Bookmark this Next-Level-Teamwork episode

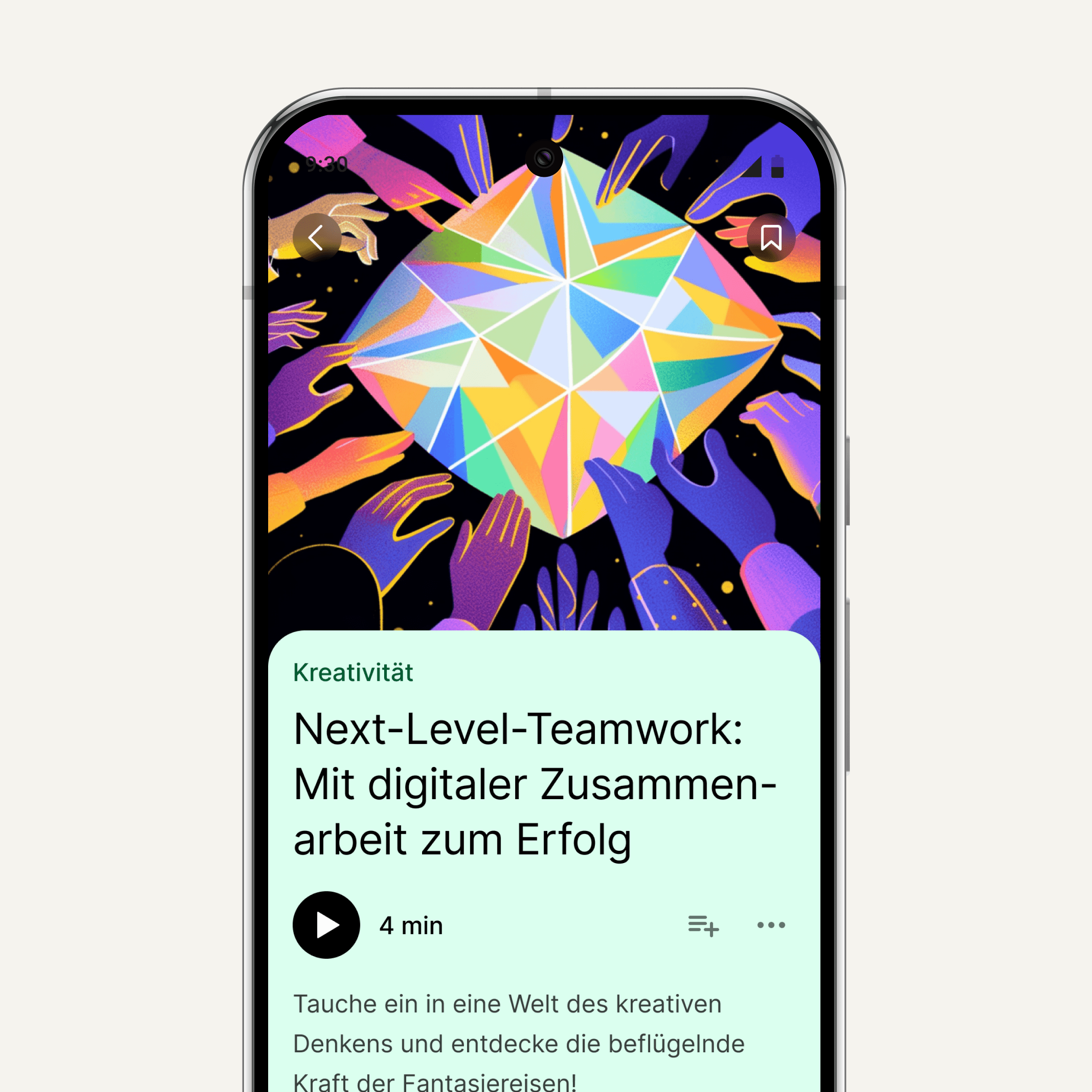[x=771, y=237]
